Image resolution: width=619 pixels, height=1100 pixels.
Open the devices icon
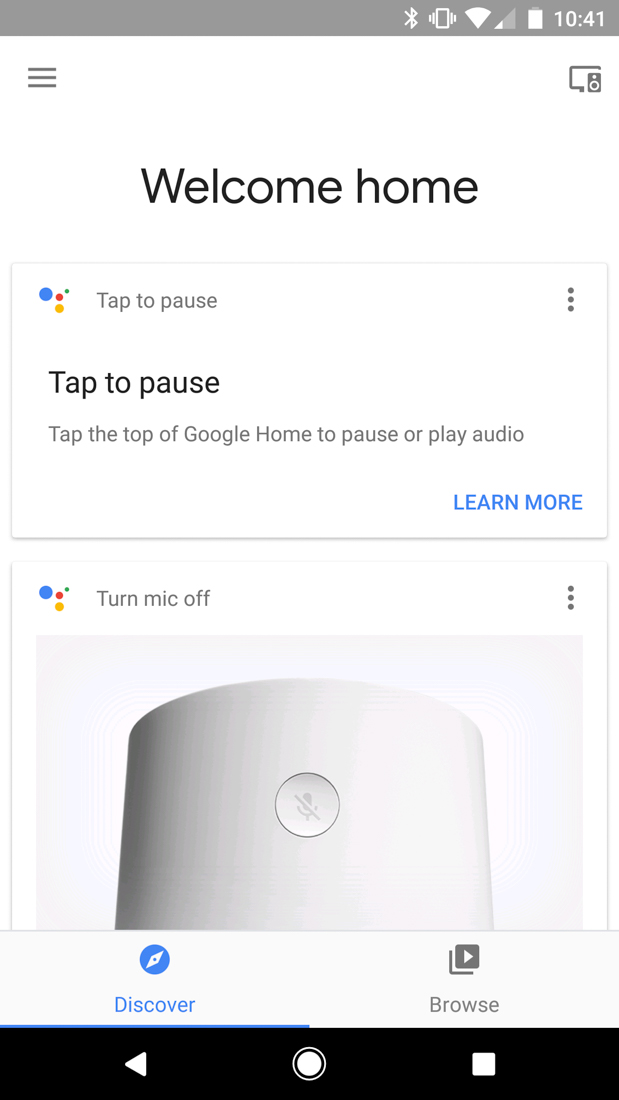point(584,79)
